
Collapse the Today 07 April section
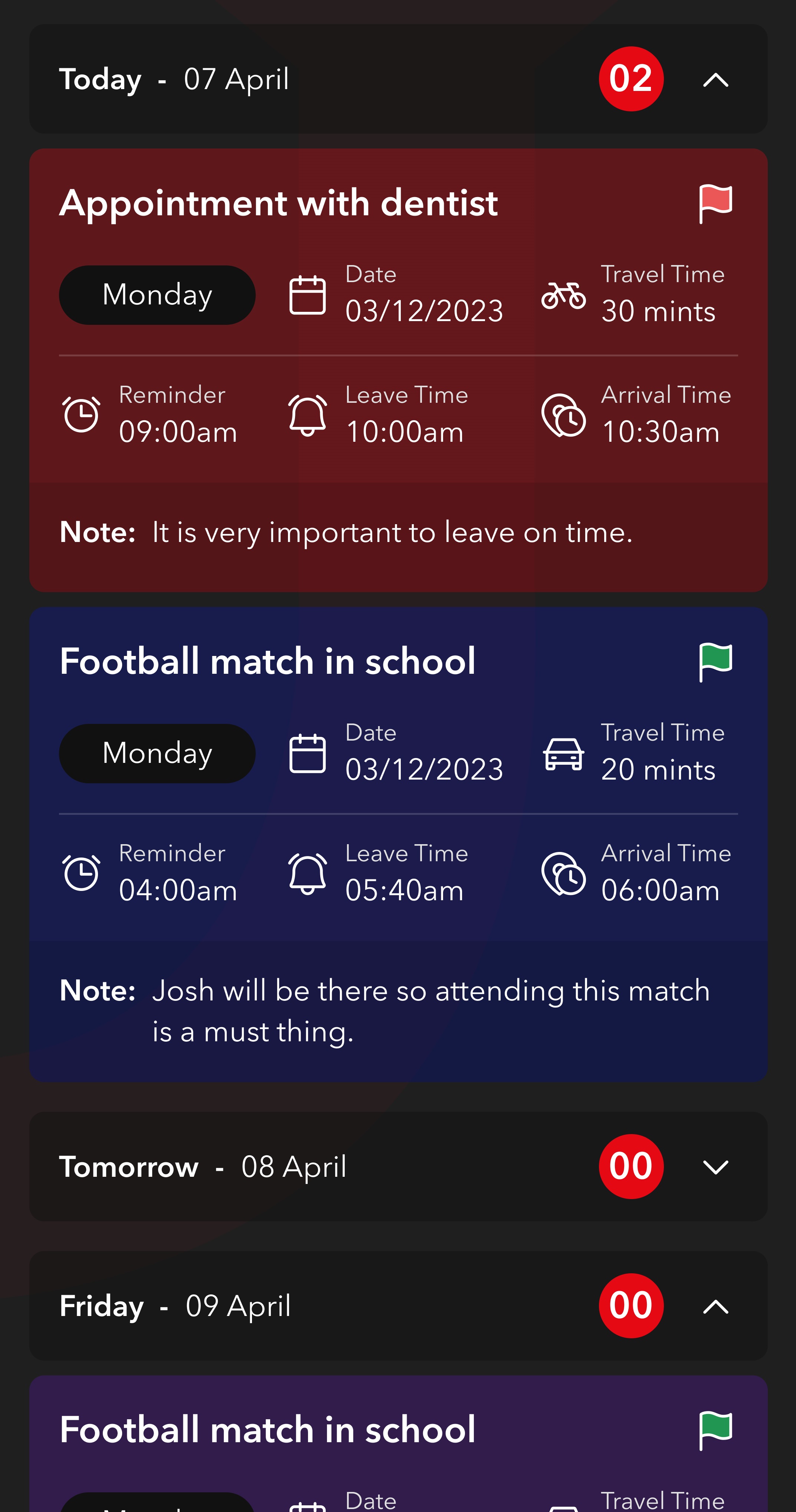click(x=715, y=80)
